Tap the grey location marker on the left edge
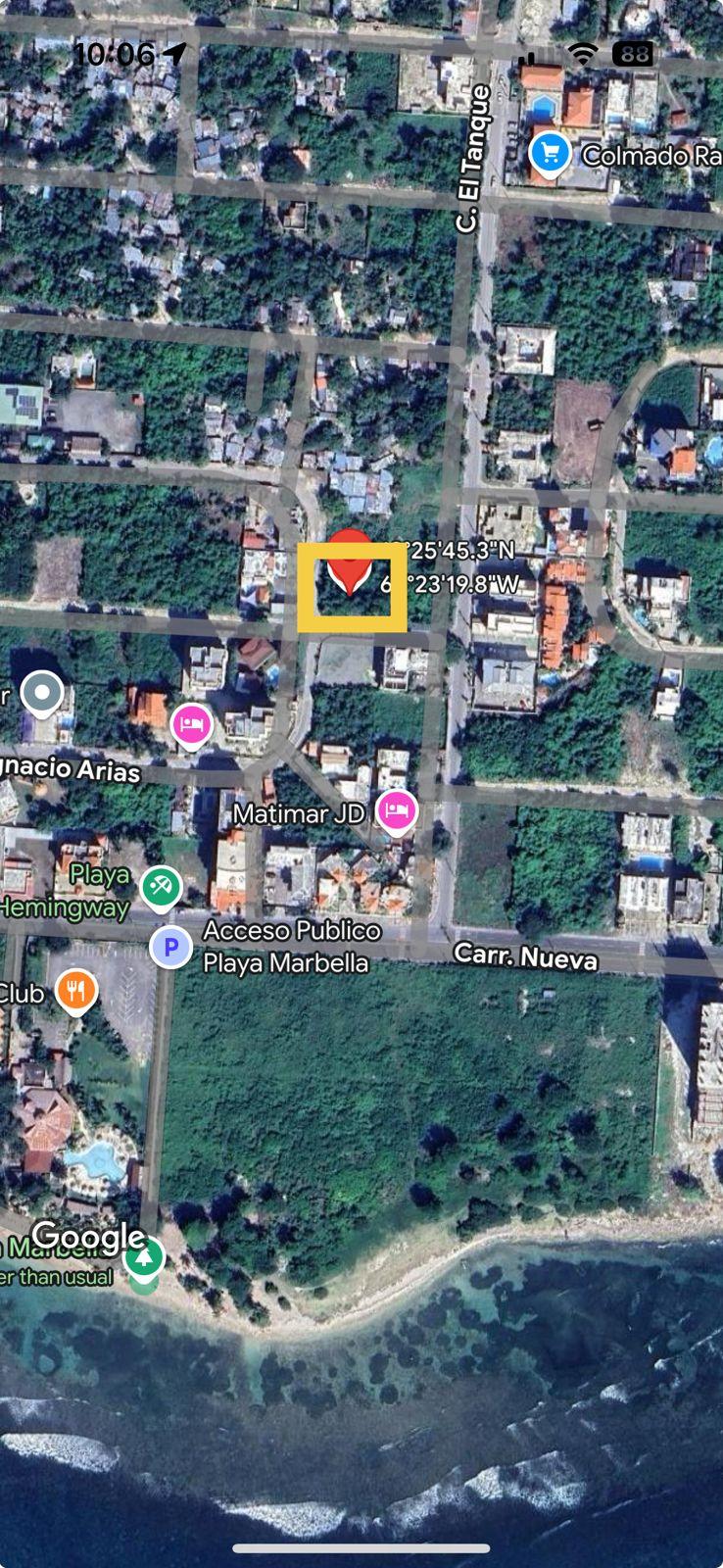 click(42, 694)
